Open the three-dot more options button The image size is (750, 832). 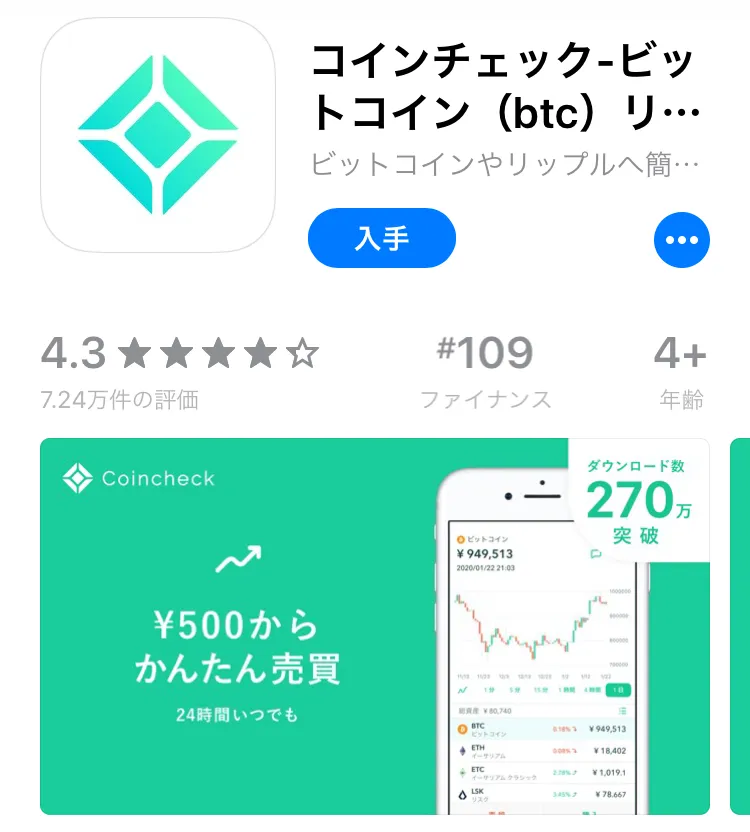point(682,240)
